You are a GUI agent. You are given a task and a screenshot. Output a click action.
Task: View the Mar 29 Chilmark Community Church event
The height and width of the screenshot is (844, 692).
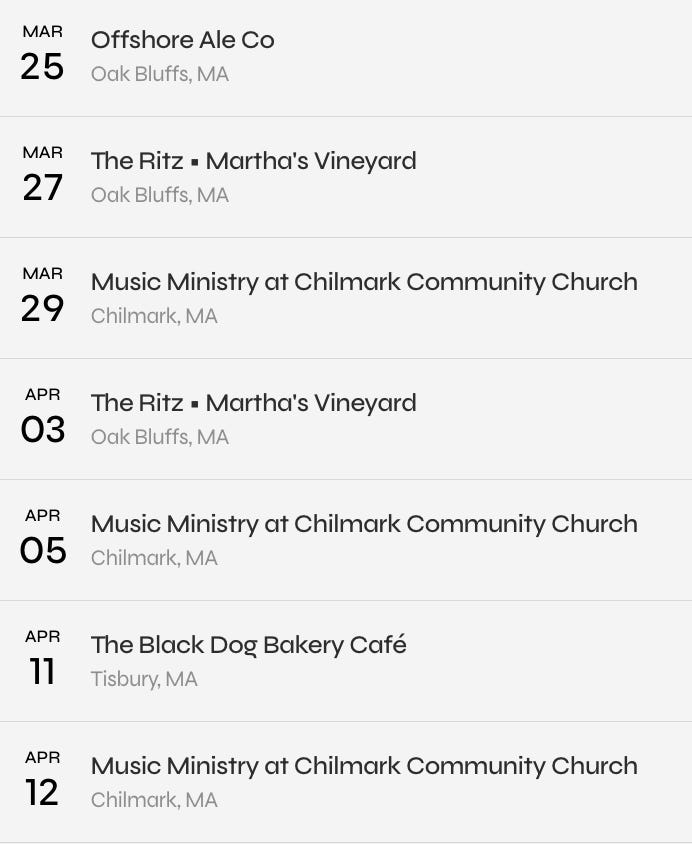[x=364, y=282]
